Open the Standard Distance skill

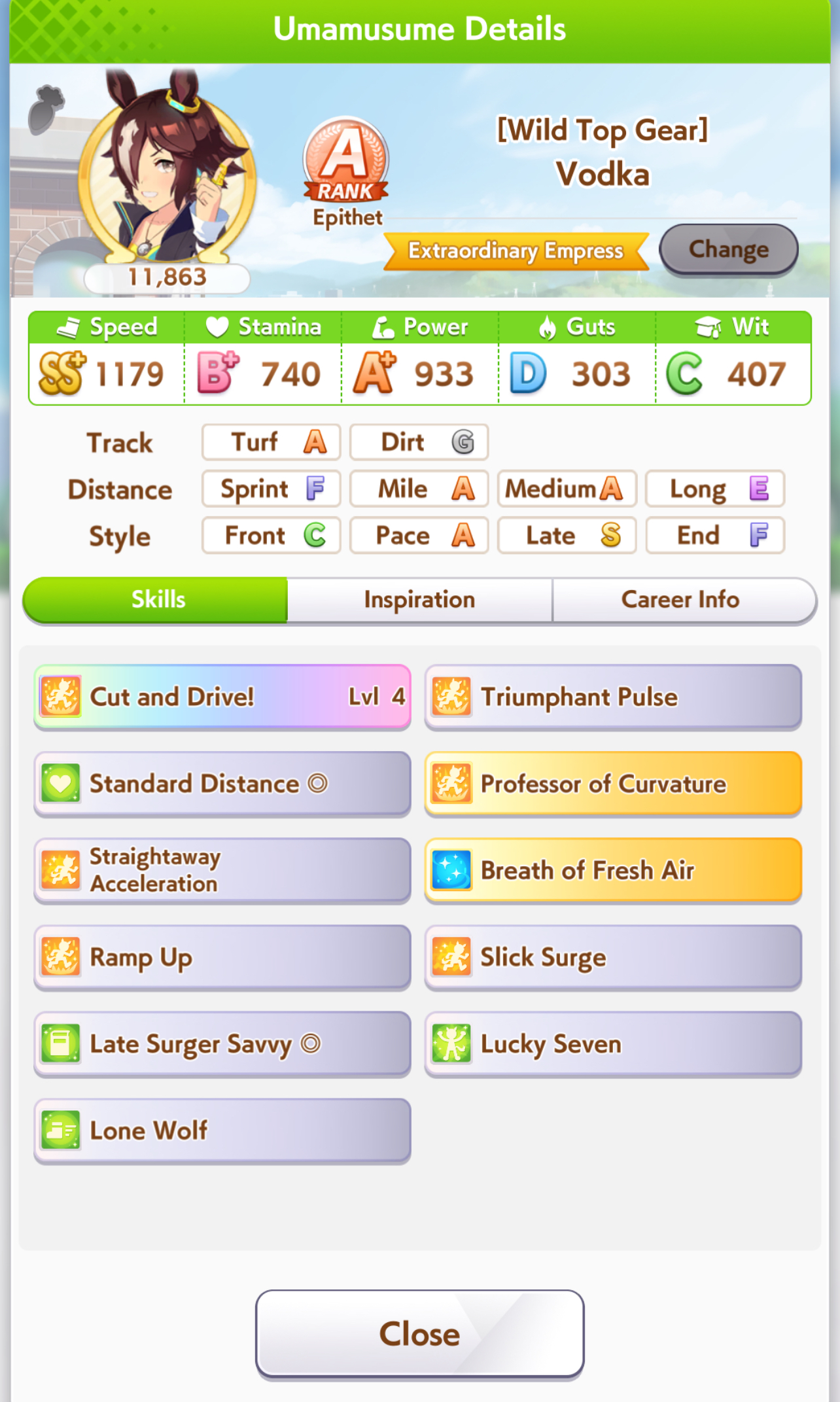pos(222,783)
